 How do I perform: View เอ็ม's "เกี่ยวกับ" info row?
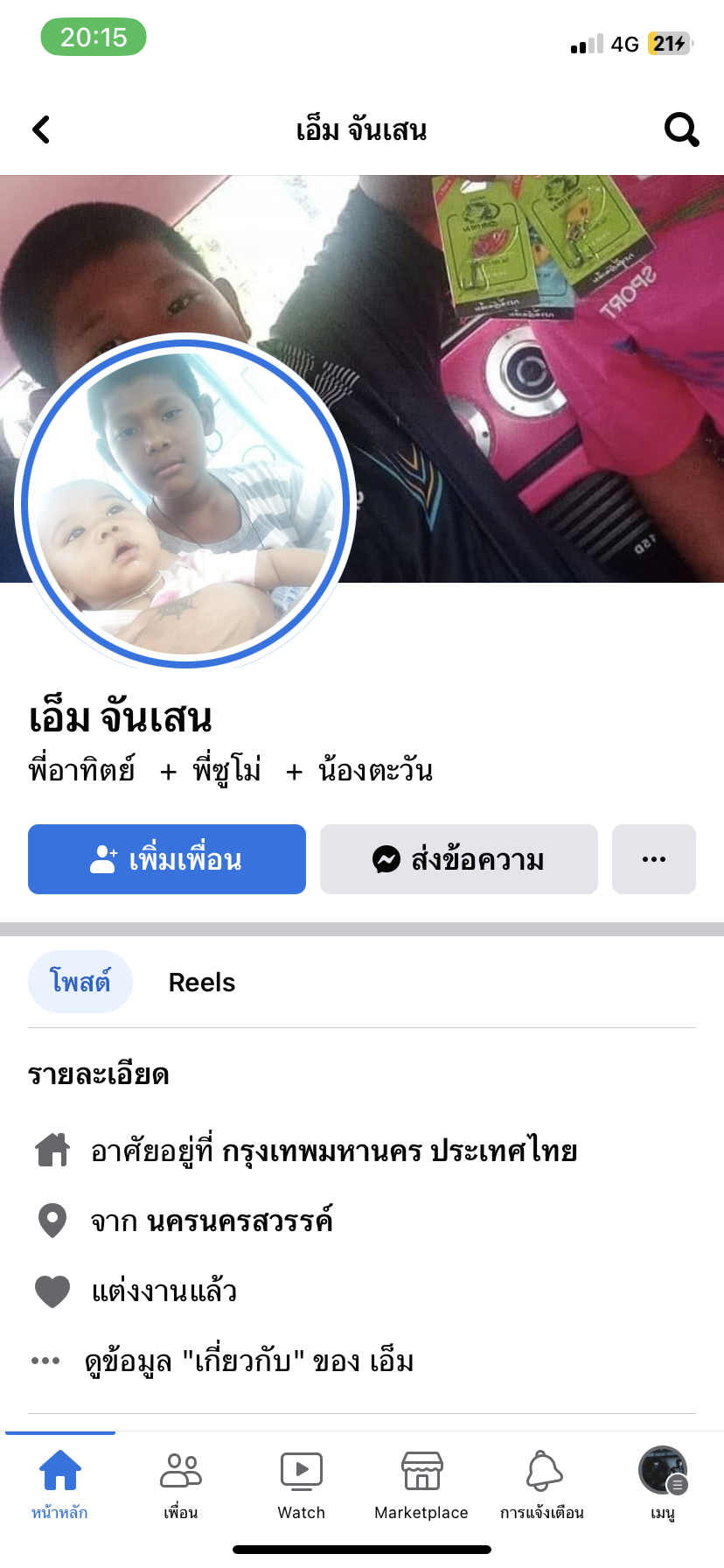click(x=248, y=1361)
